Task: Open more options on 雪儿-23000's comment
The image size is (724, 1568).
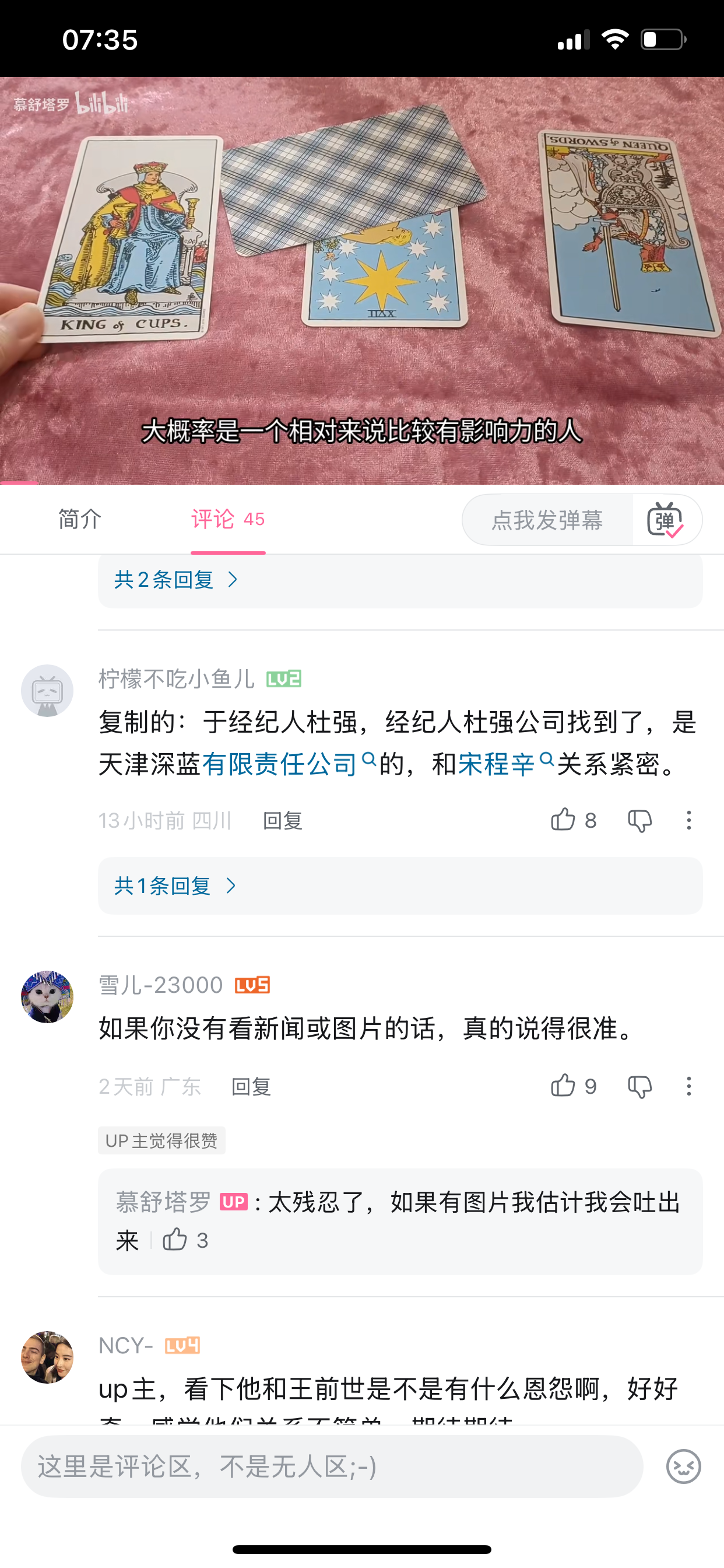Action: pyautogui.click(x=688, y=1087)
